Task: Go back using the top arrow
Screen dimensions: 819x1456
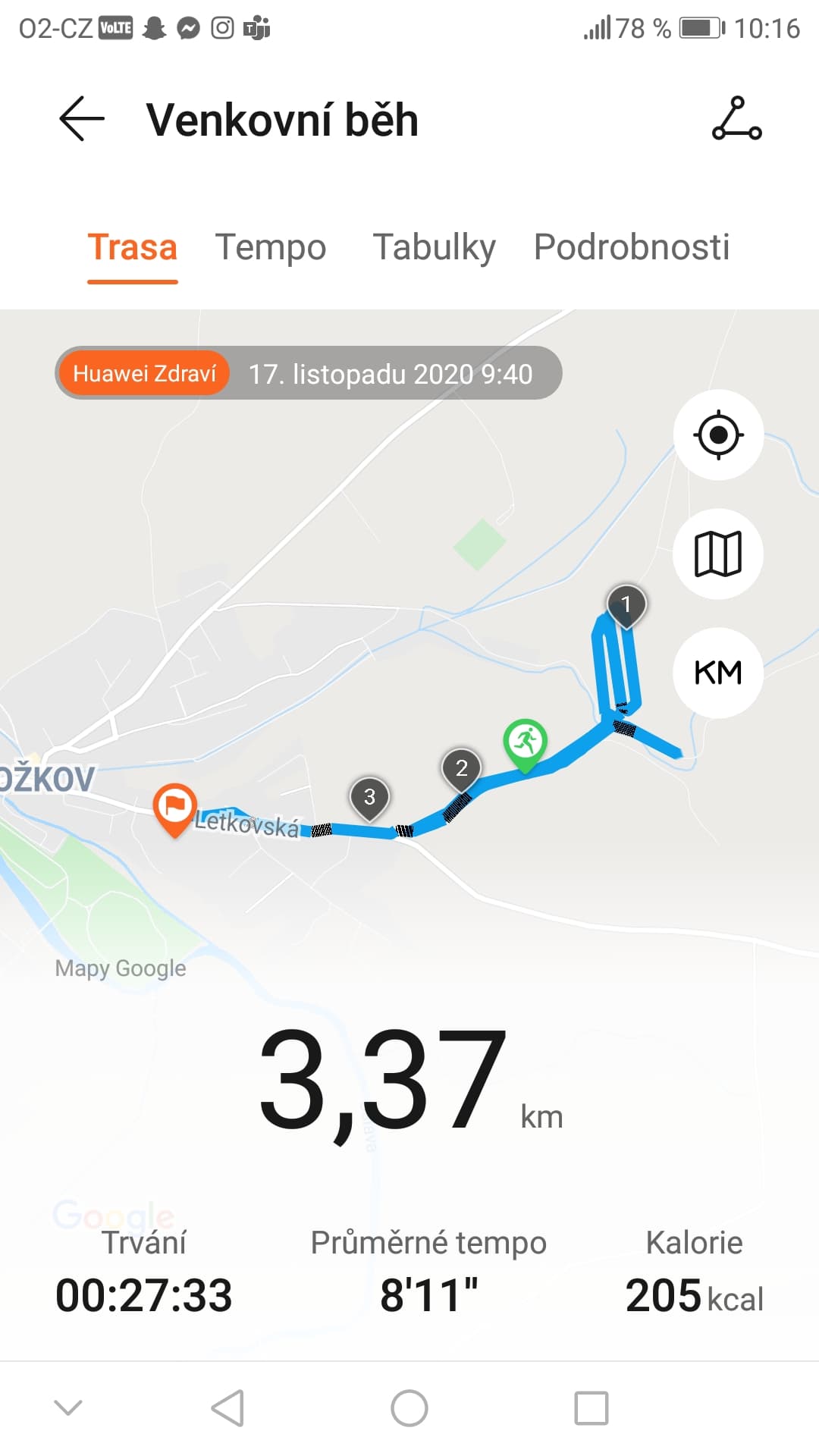Action: 82,119
